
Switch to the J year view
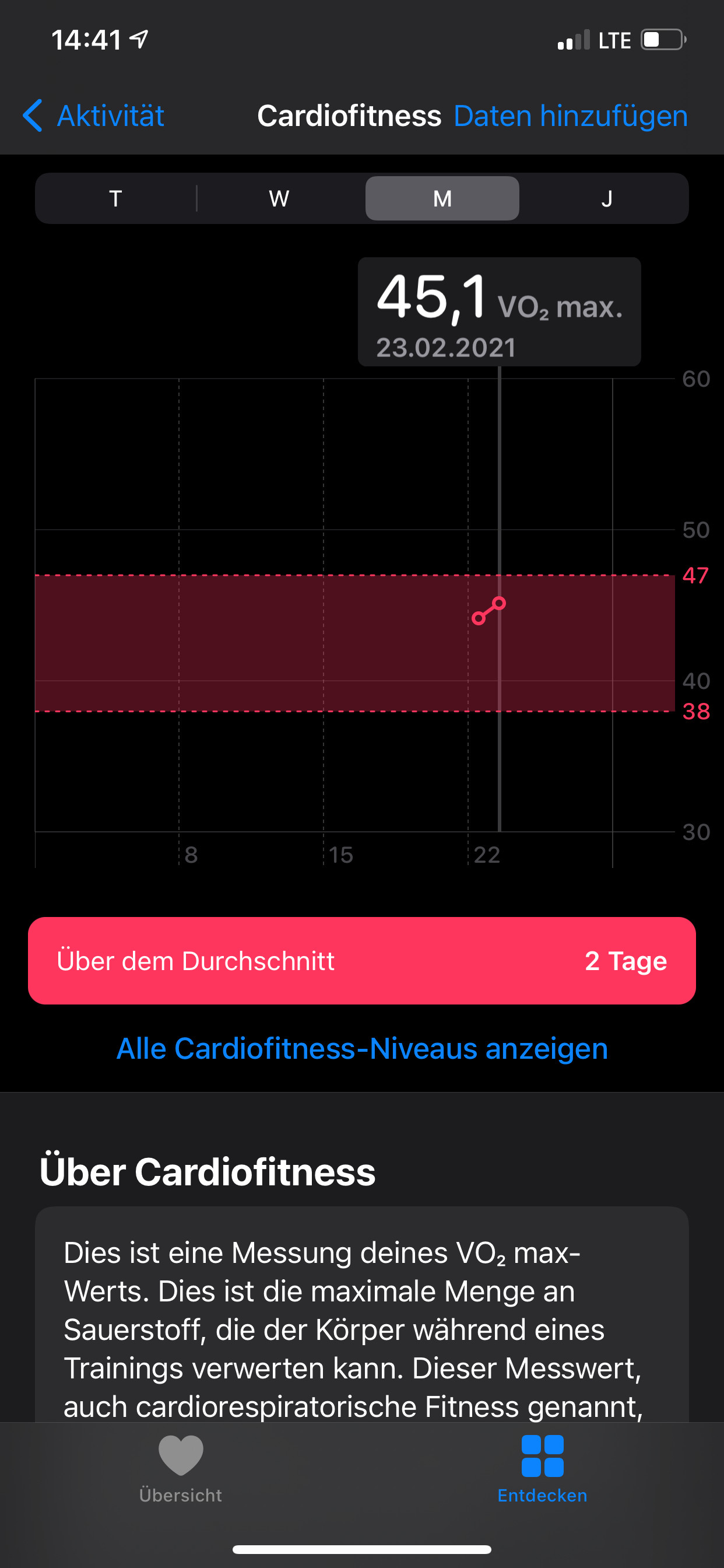click(606, 198)
